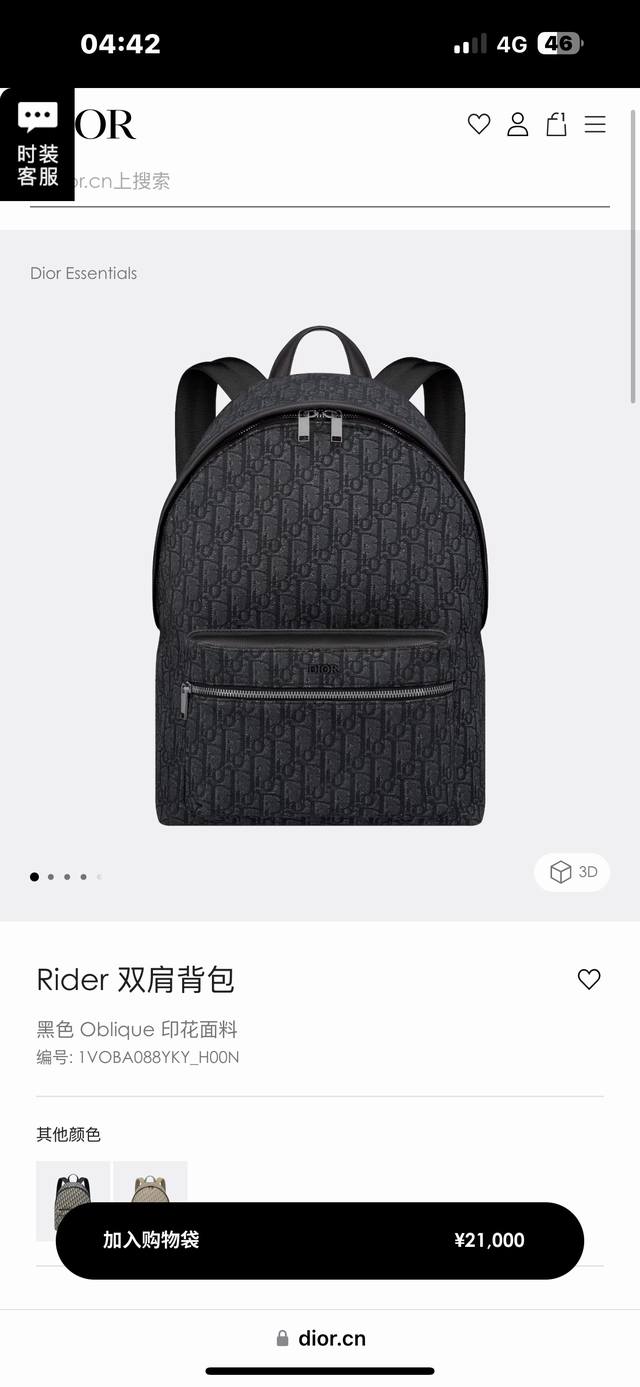Jump to the second product image dot
The height and width of the screenshot is (1387, 640).
51,877
